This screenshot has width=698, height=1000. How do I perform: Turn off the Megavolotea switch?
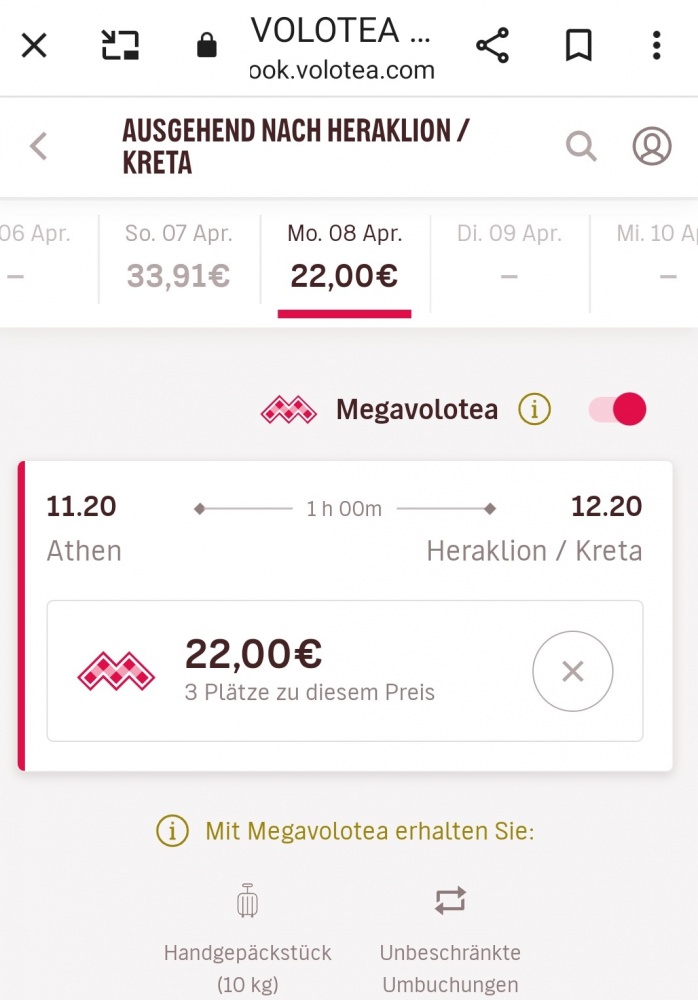click(x=618, y=409)
